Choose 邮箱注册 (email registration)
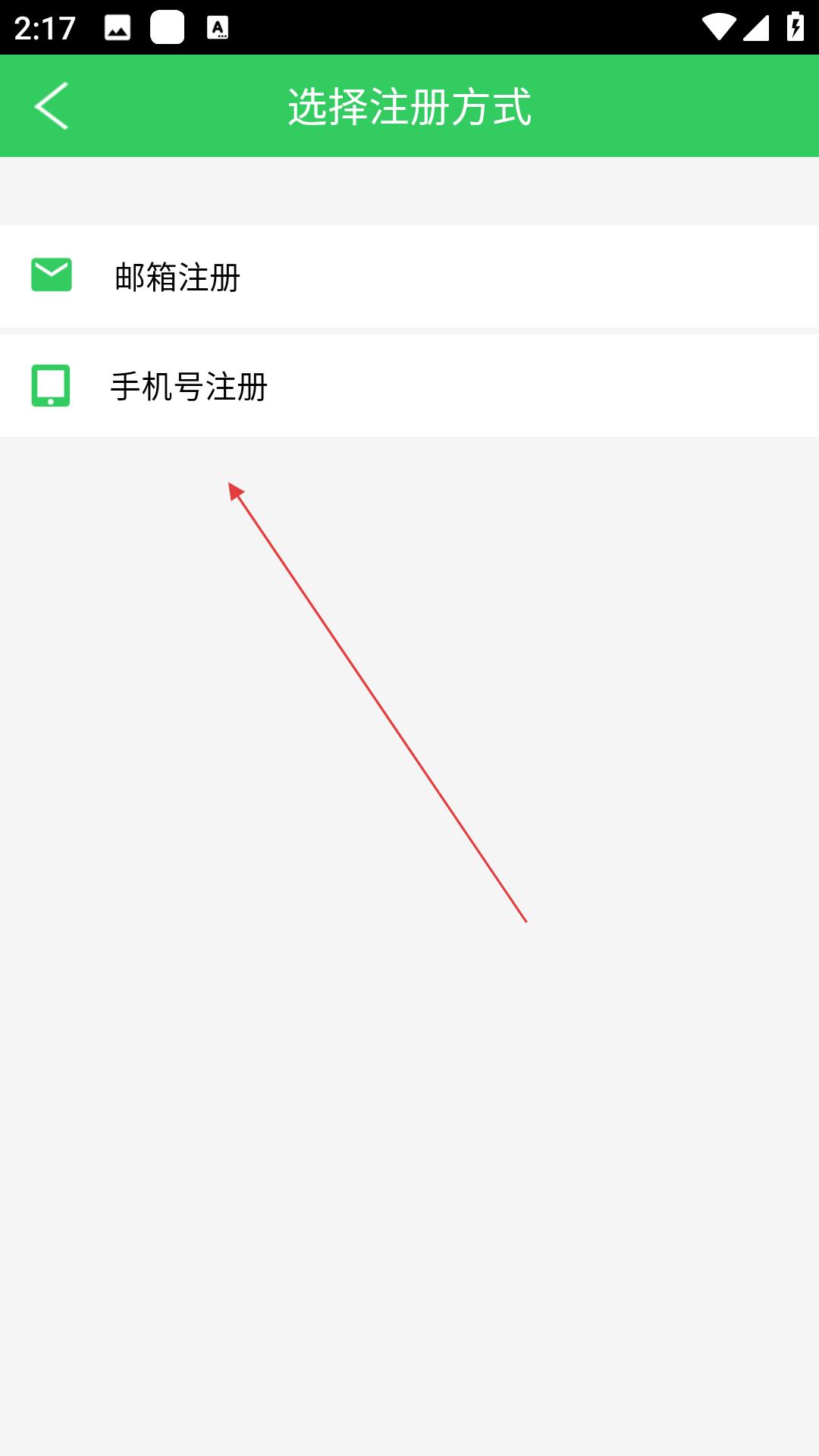 [x=409, y=276]
